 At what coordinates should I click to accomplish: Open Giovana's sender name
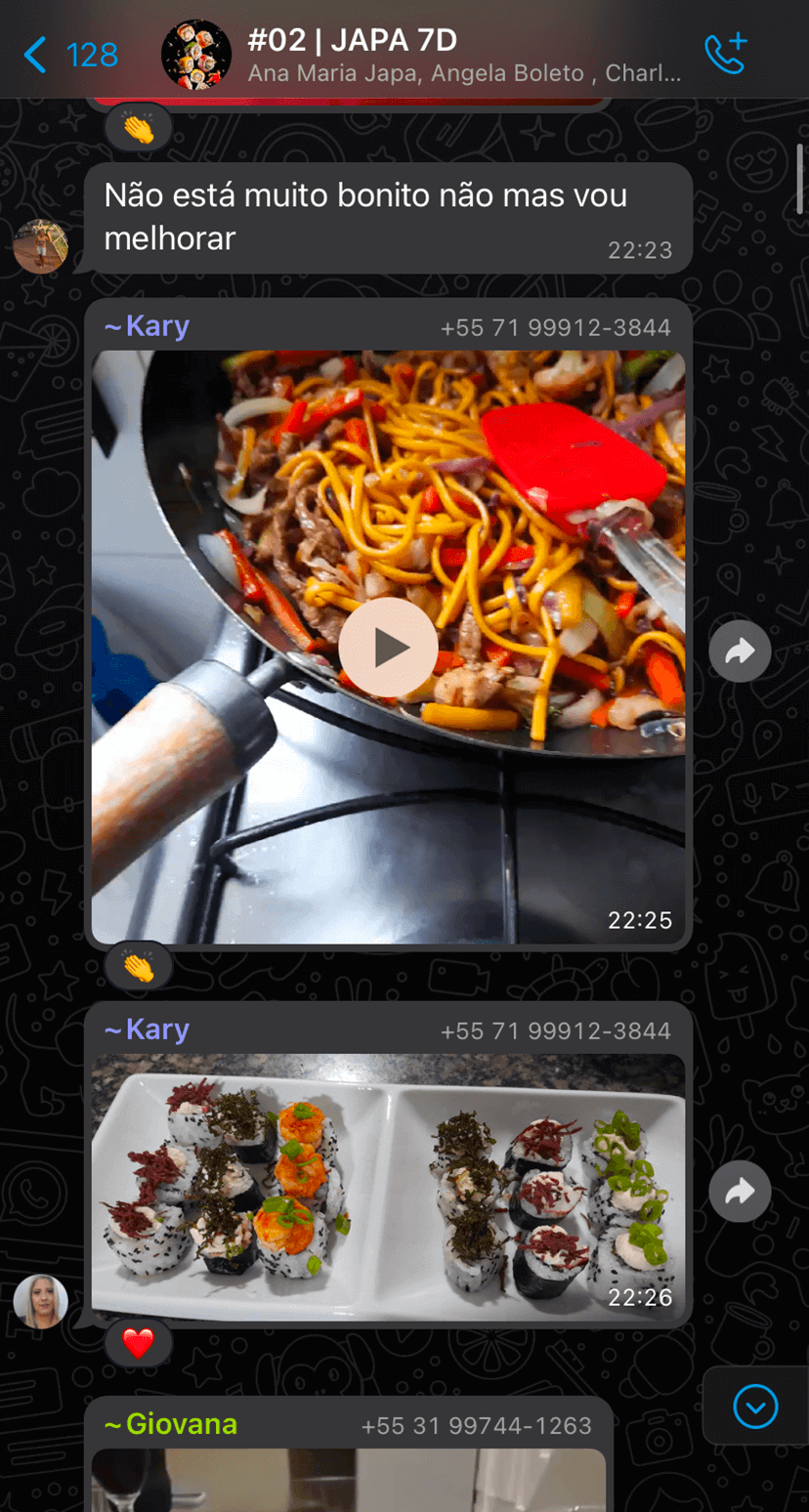tap(172, 1424)
